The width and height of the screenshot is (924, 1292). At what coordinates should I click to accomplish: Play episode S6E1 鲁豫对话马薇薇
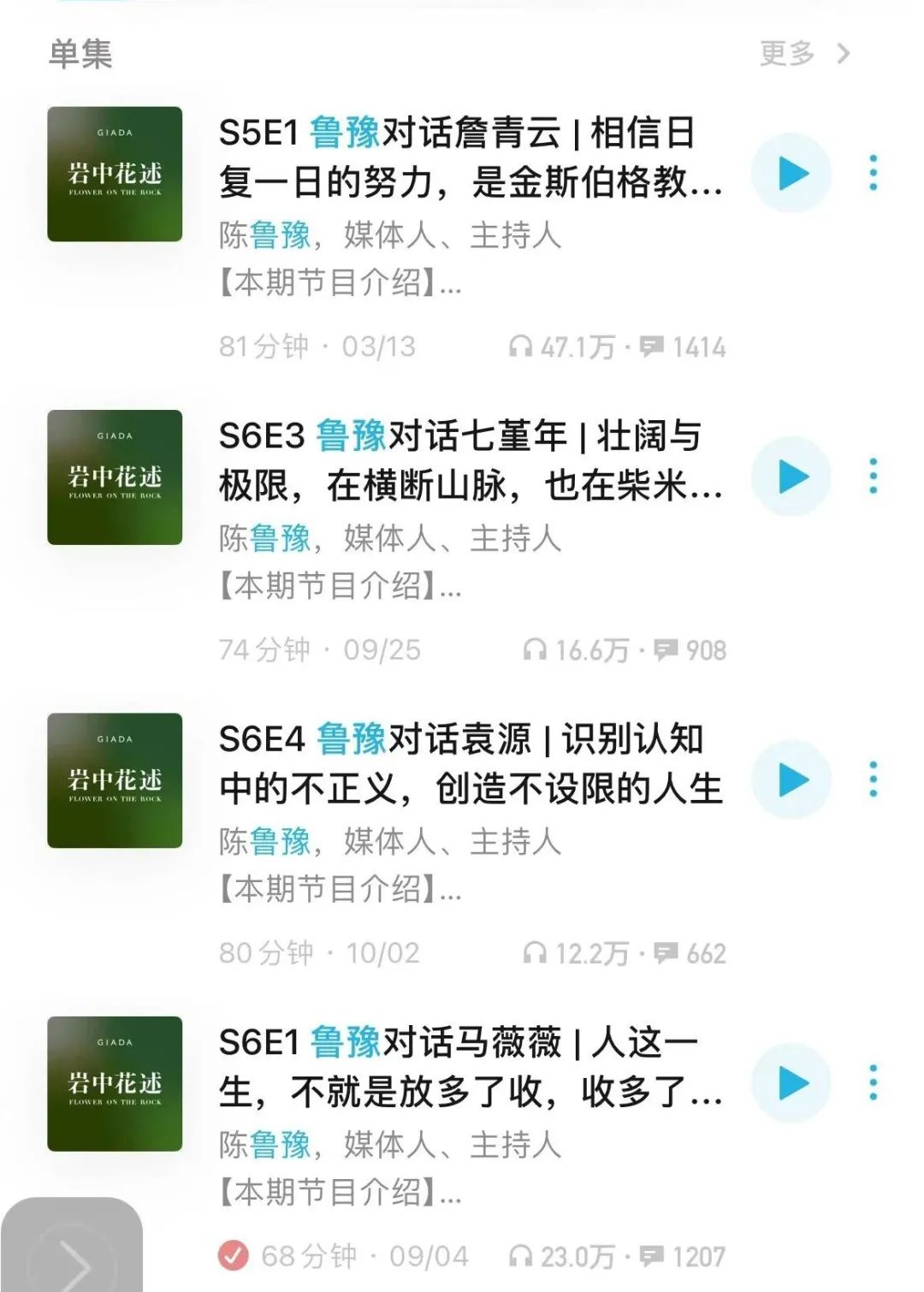point(791,1083)
